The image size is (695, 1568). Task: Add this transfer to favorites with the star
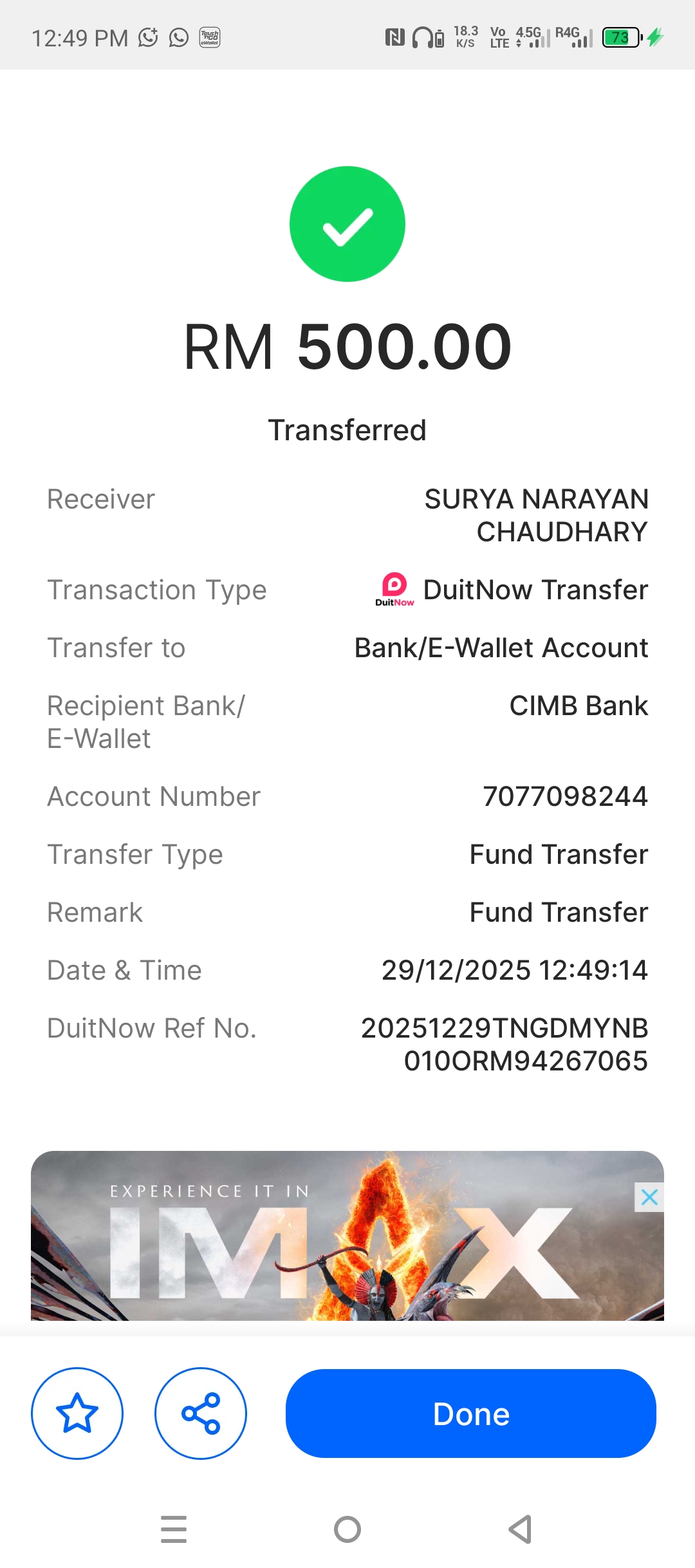(77, 1413)
